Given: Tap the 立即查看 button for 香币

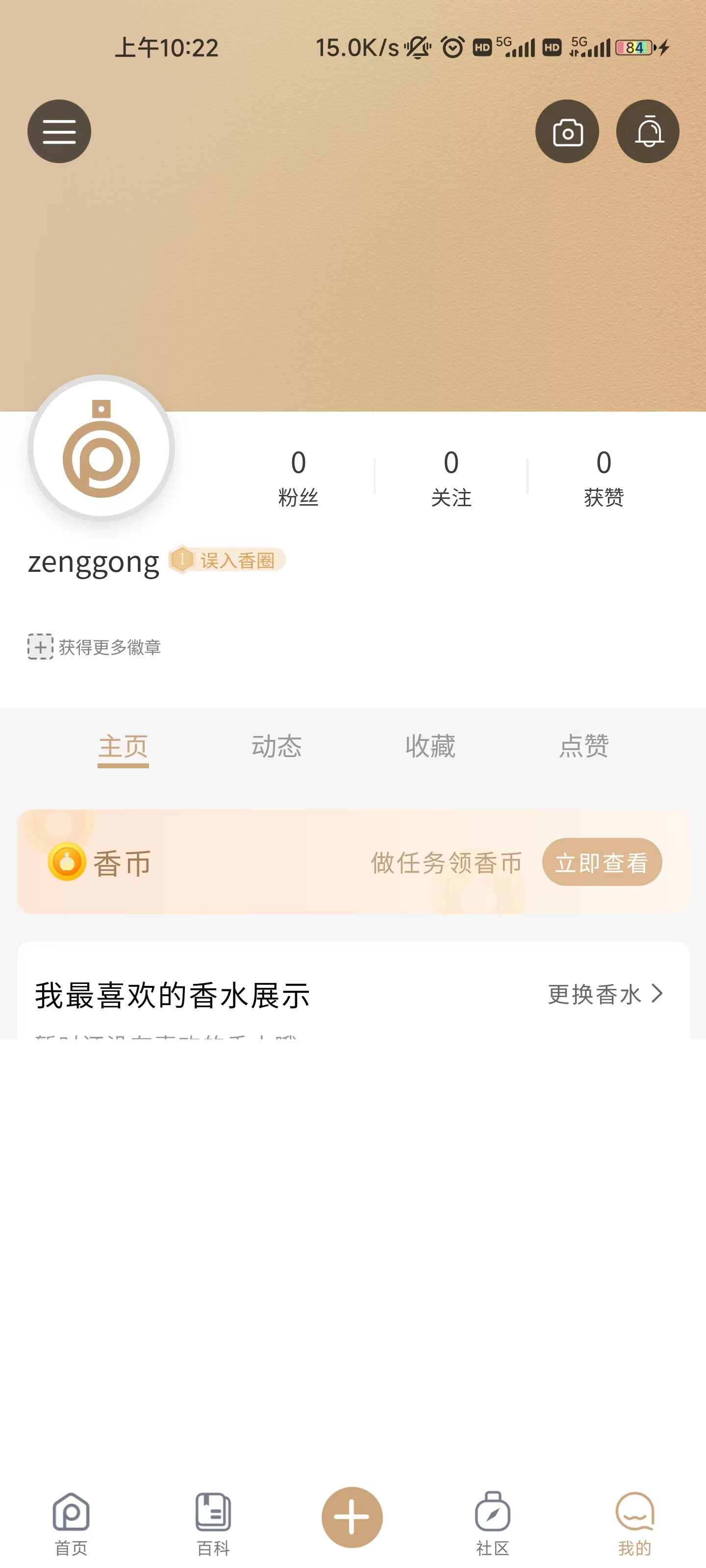Looking at the screenshot, I should click(x=601, y=862).
